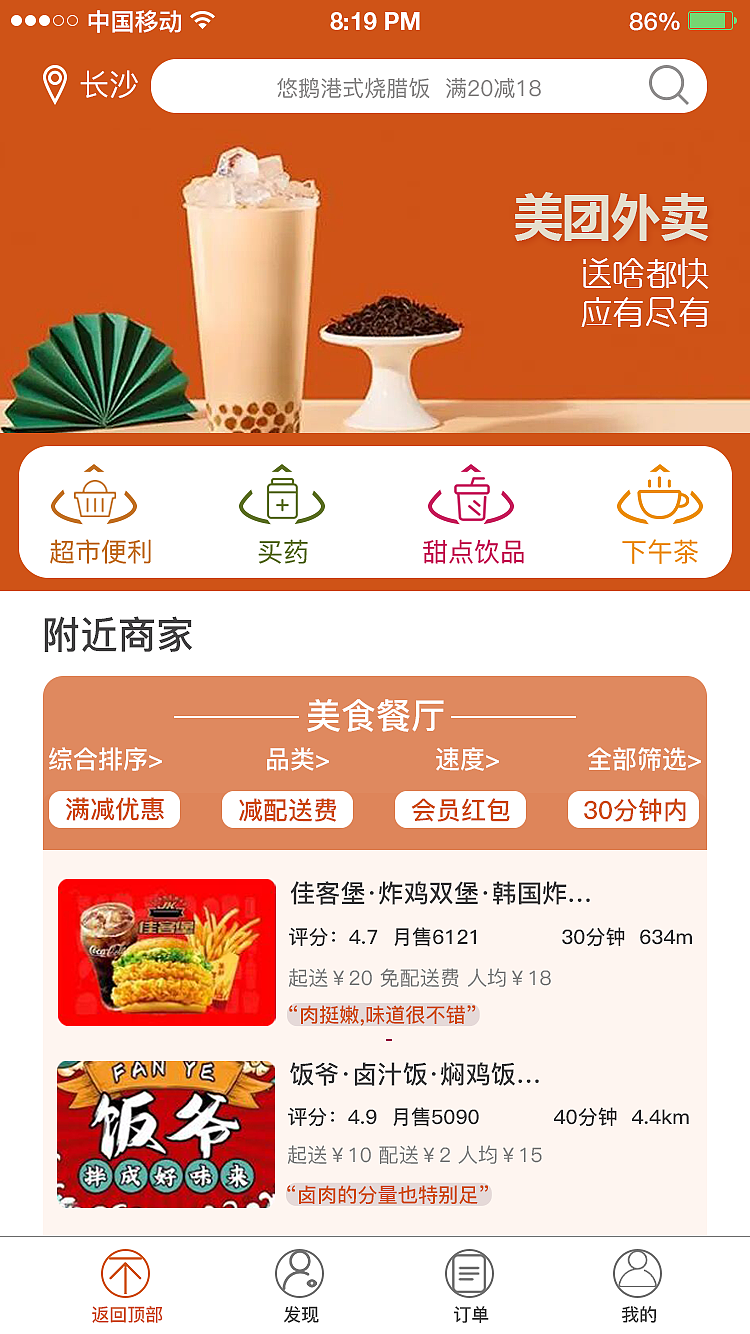750x1334 pixels.
Task: Tap the magnifier icon in the search bar
Action: pyautogui.click(x=668, y=87)
